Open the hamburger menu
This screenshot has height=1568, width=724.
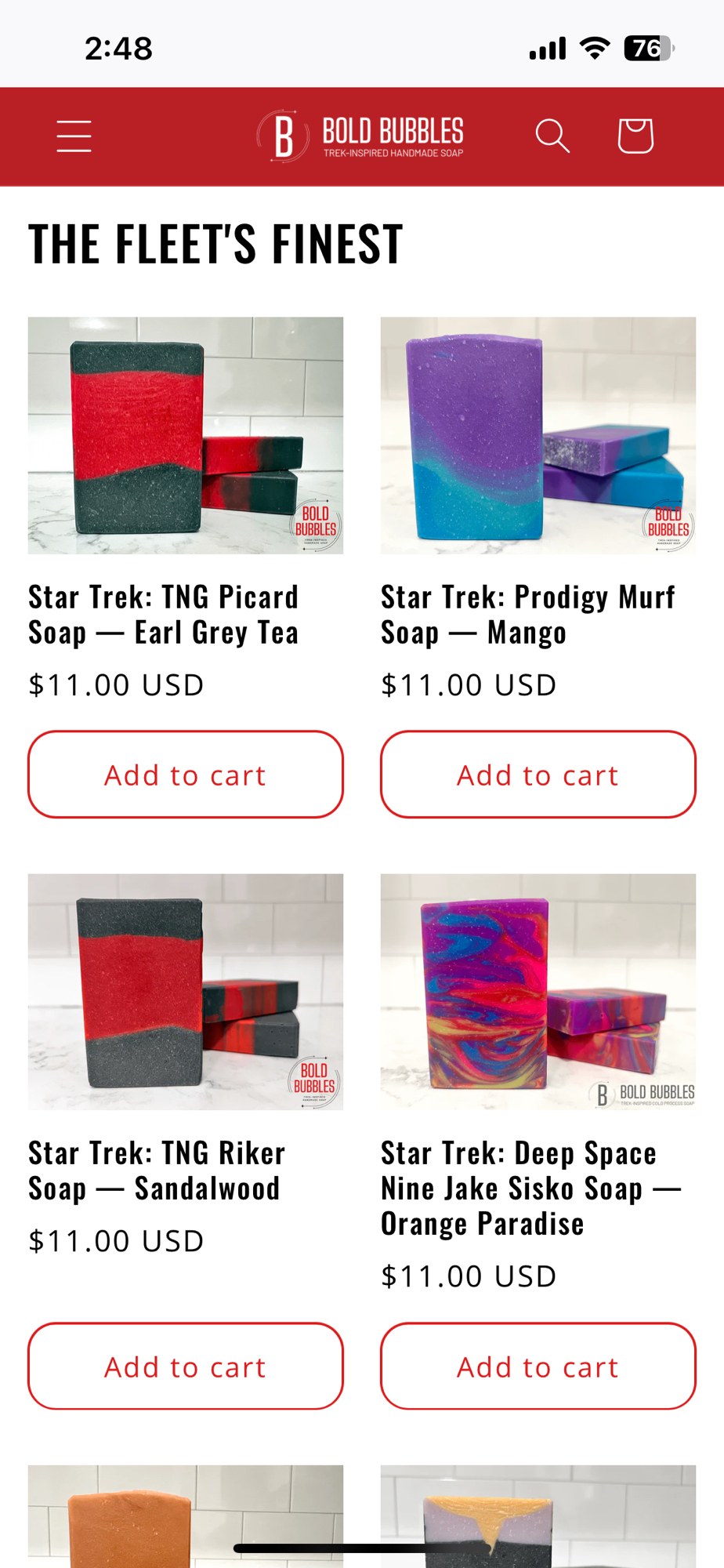74,136
